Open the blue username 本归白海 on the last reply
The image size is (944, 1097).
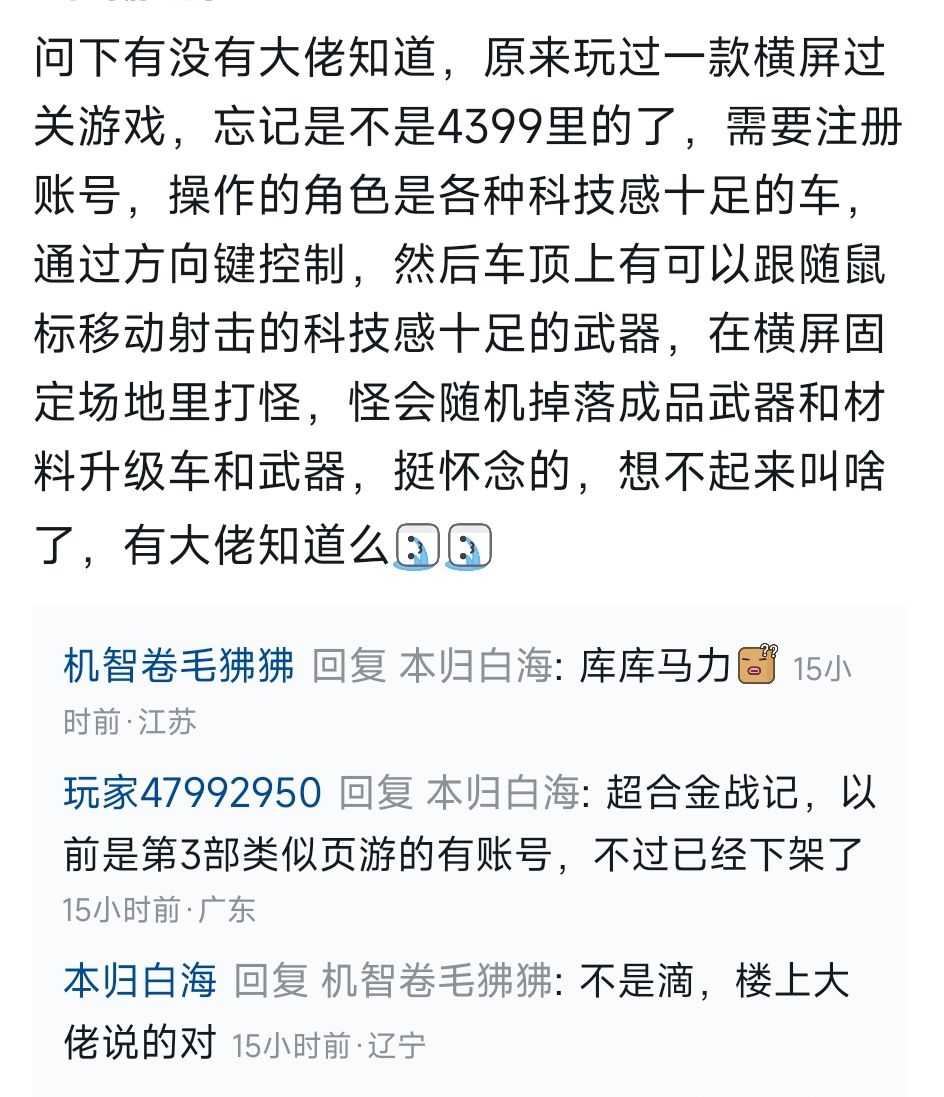140,981
